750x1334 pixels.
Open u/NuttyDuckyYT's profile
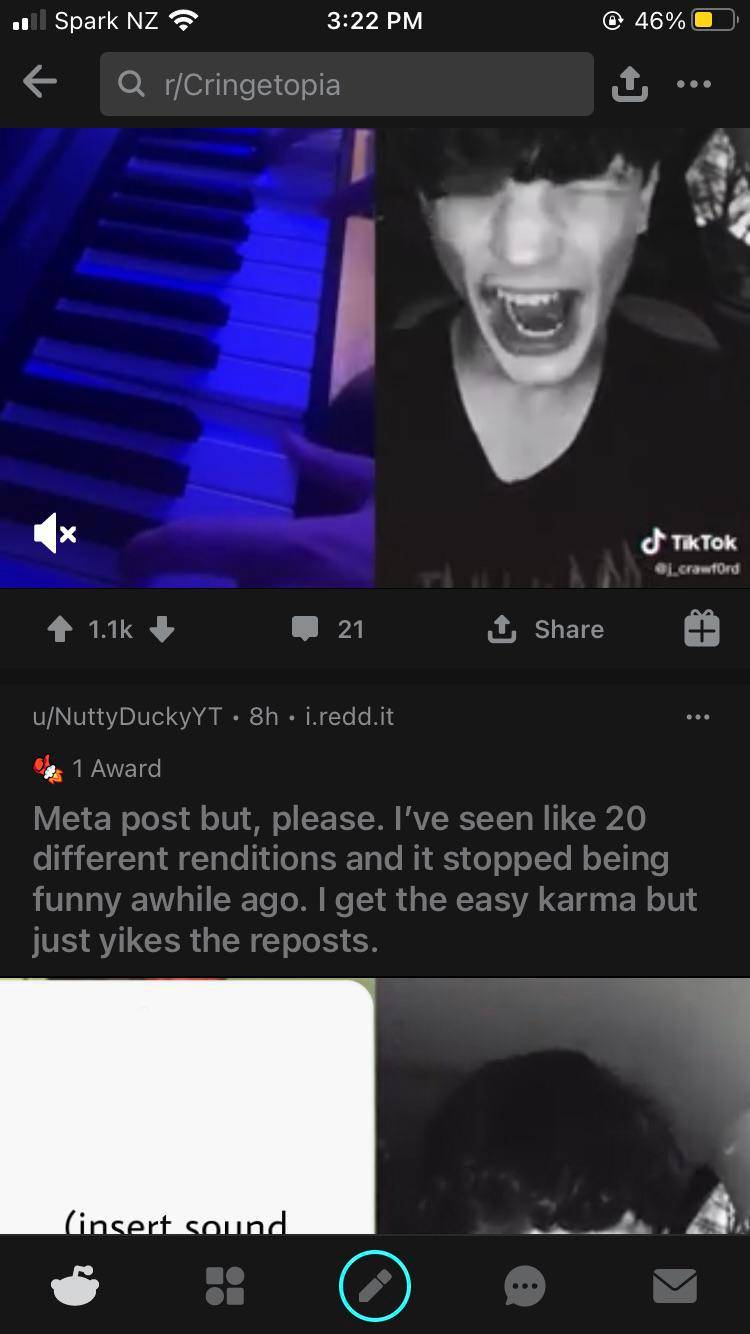(x=127, y=716)
